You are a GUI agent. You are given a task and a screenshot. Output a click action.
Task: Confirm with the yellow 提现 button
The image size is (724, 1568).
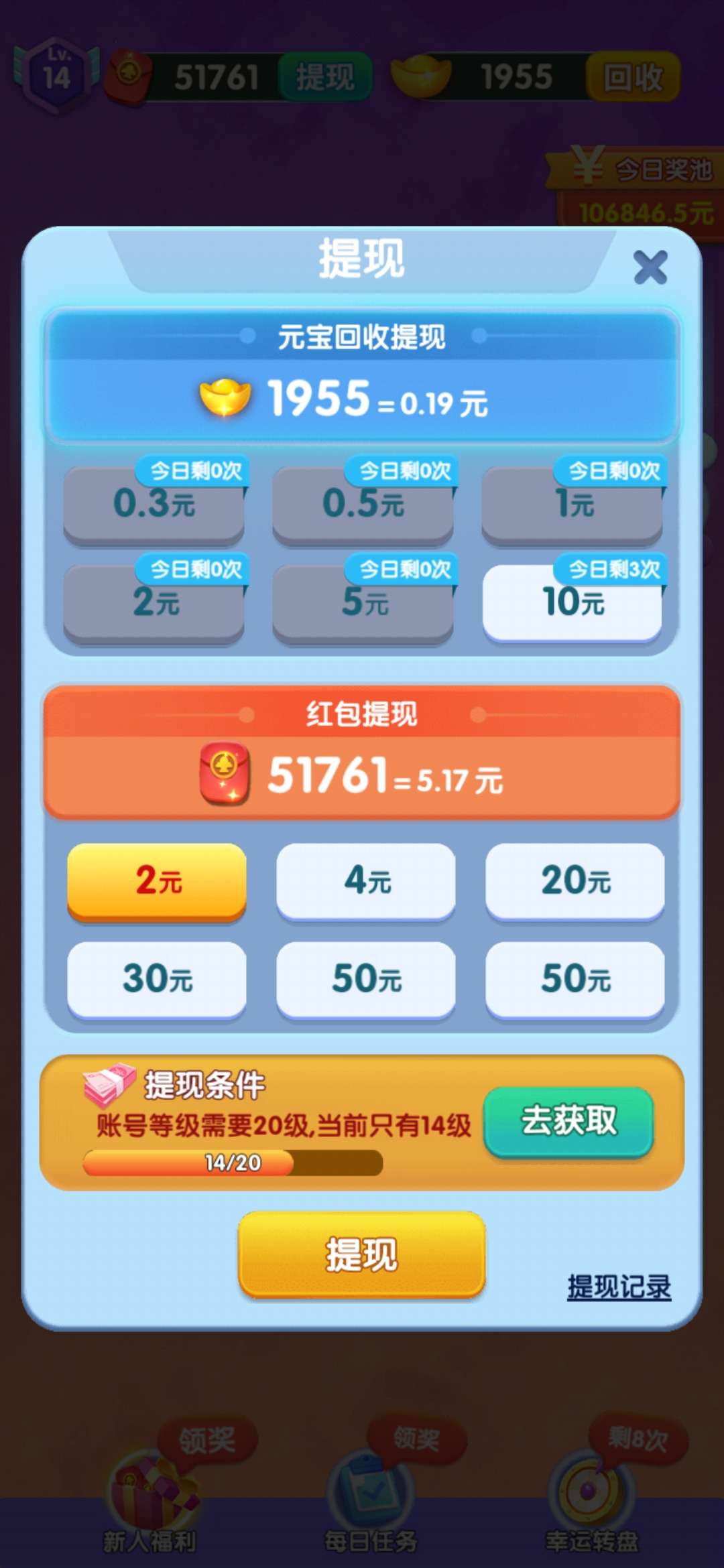coord(362,1254)
